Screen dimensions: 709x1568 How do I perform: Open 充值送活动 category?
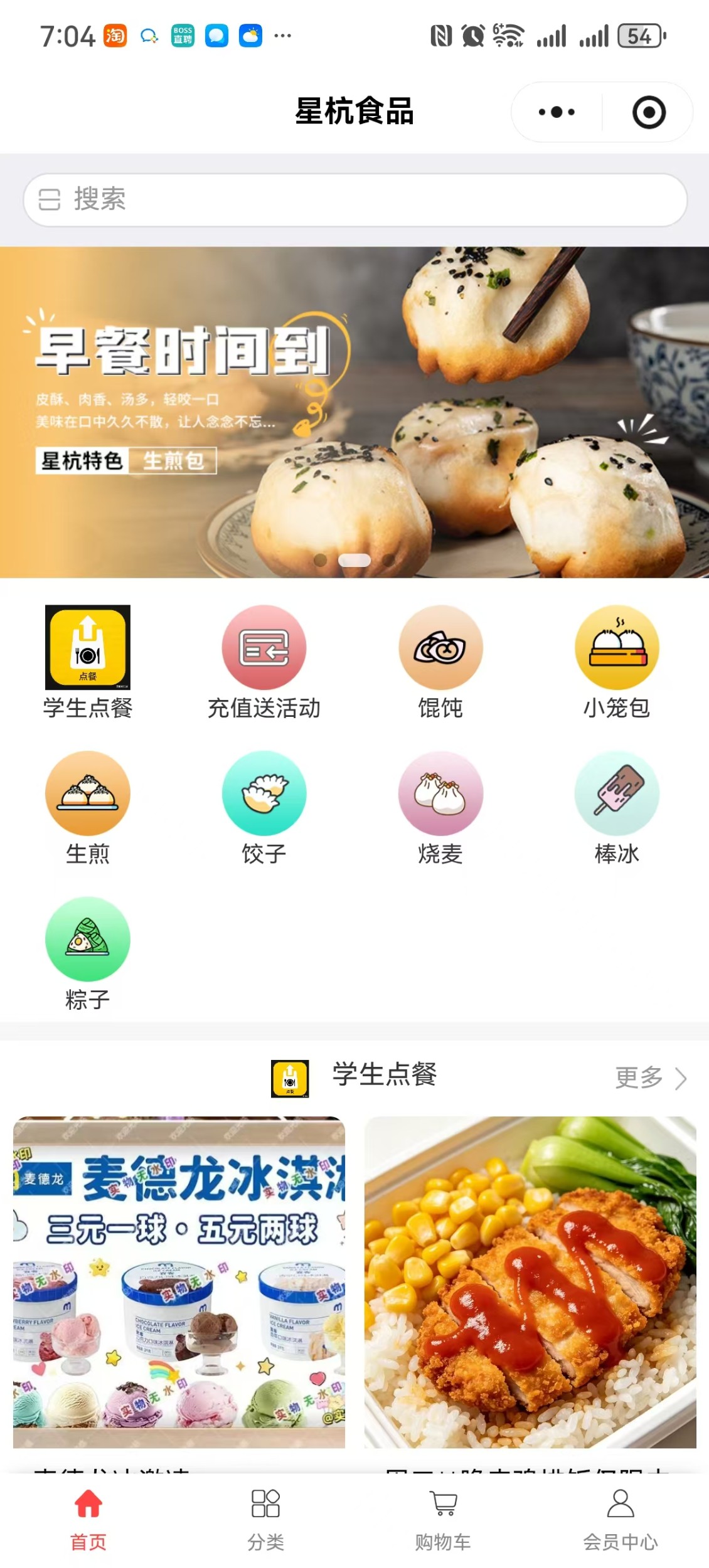click(x=264, y=662)
